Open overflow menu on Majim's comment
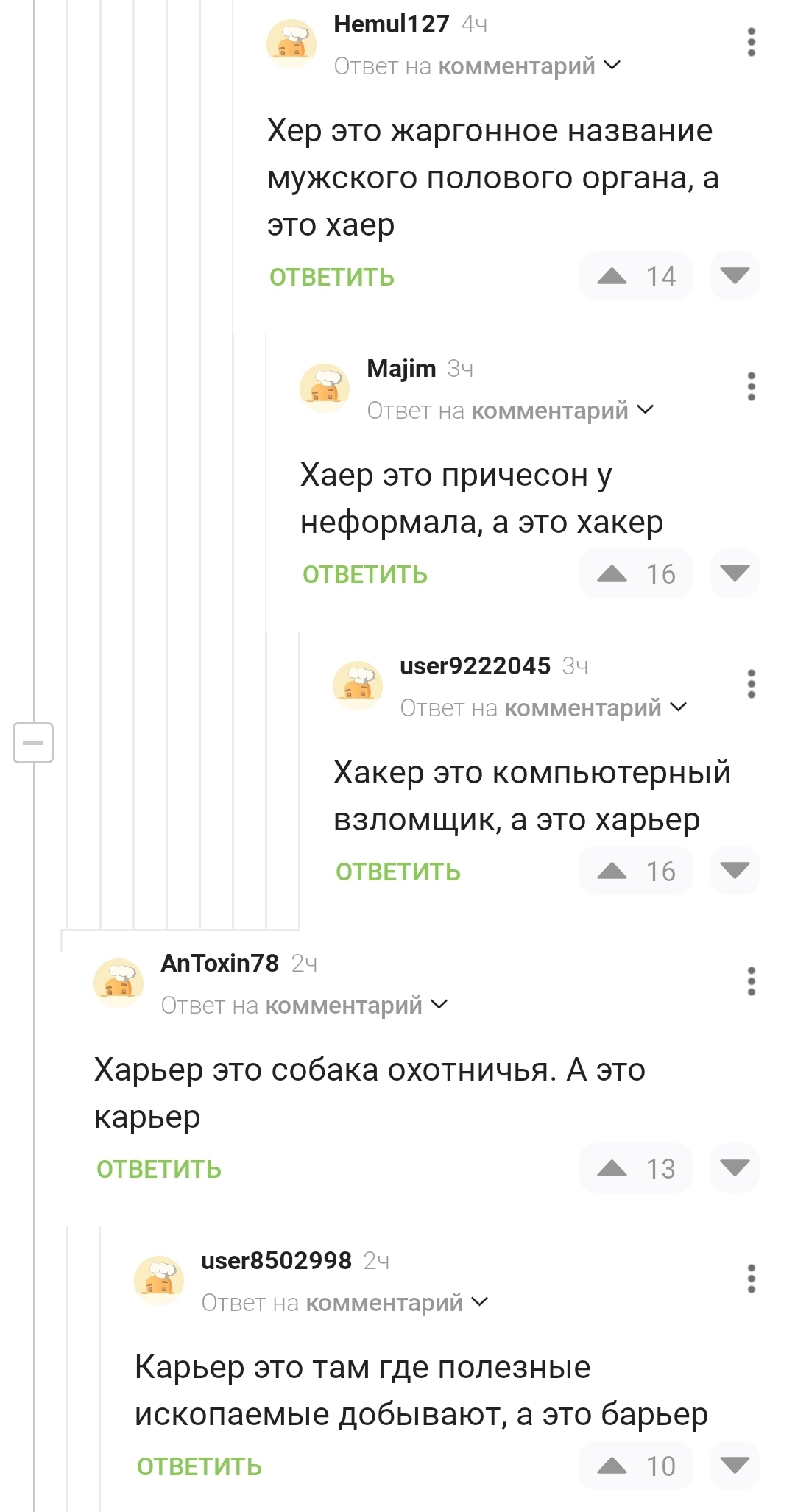795x1512 pixels. pyautogui.click(x=751, y=386)
